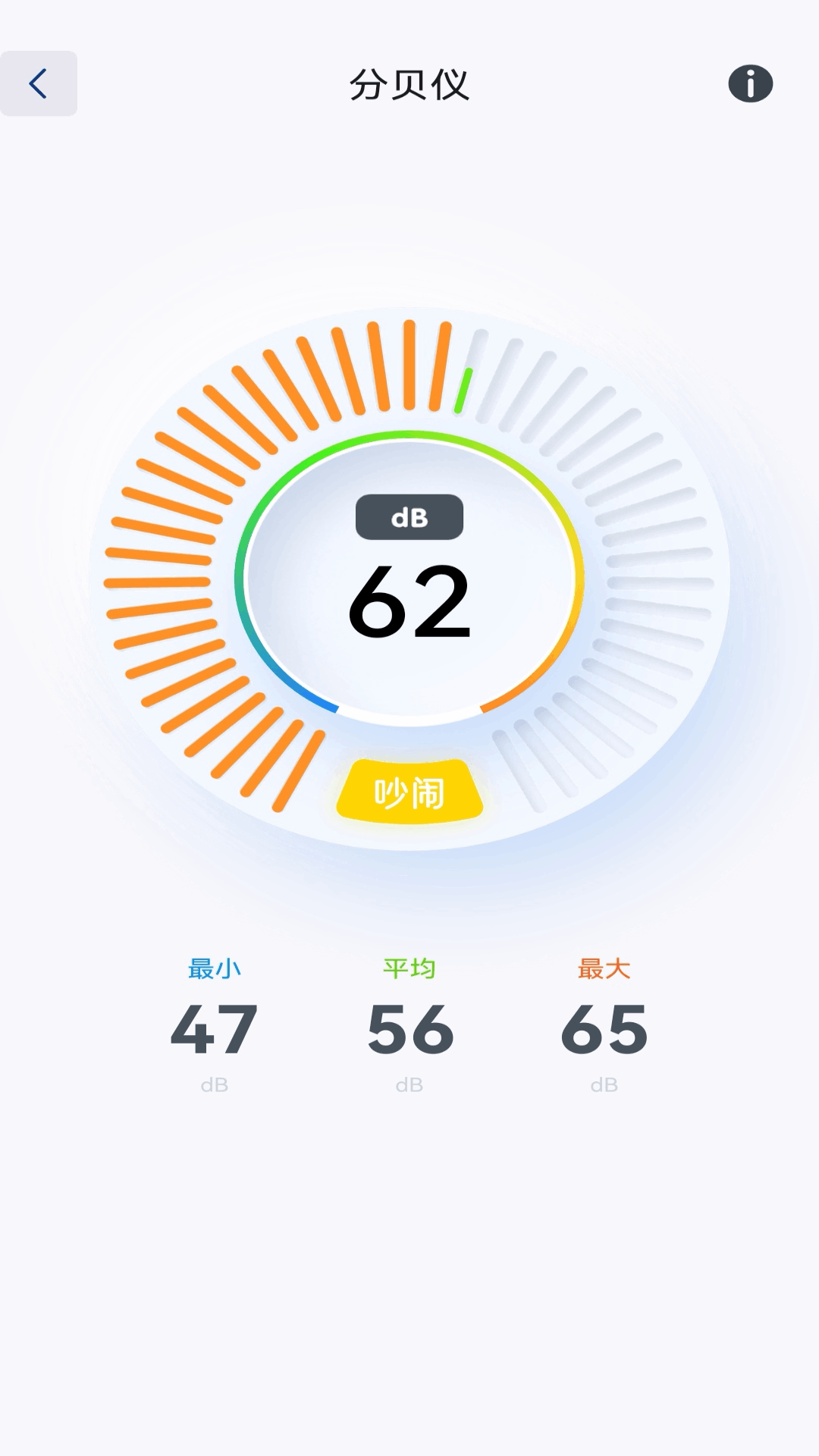Screen dimensions: 819x1456
Task: Tap the dB unit under the minimum value
Action: (213, 1086)
